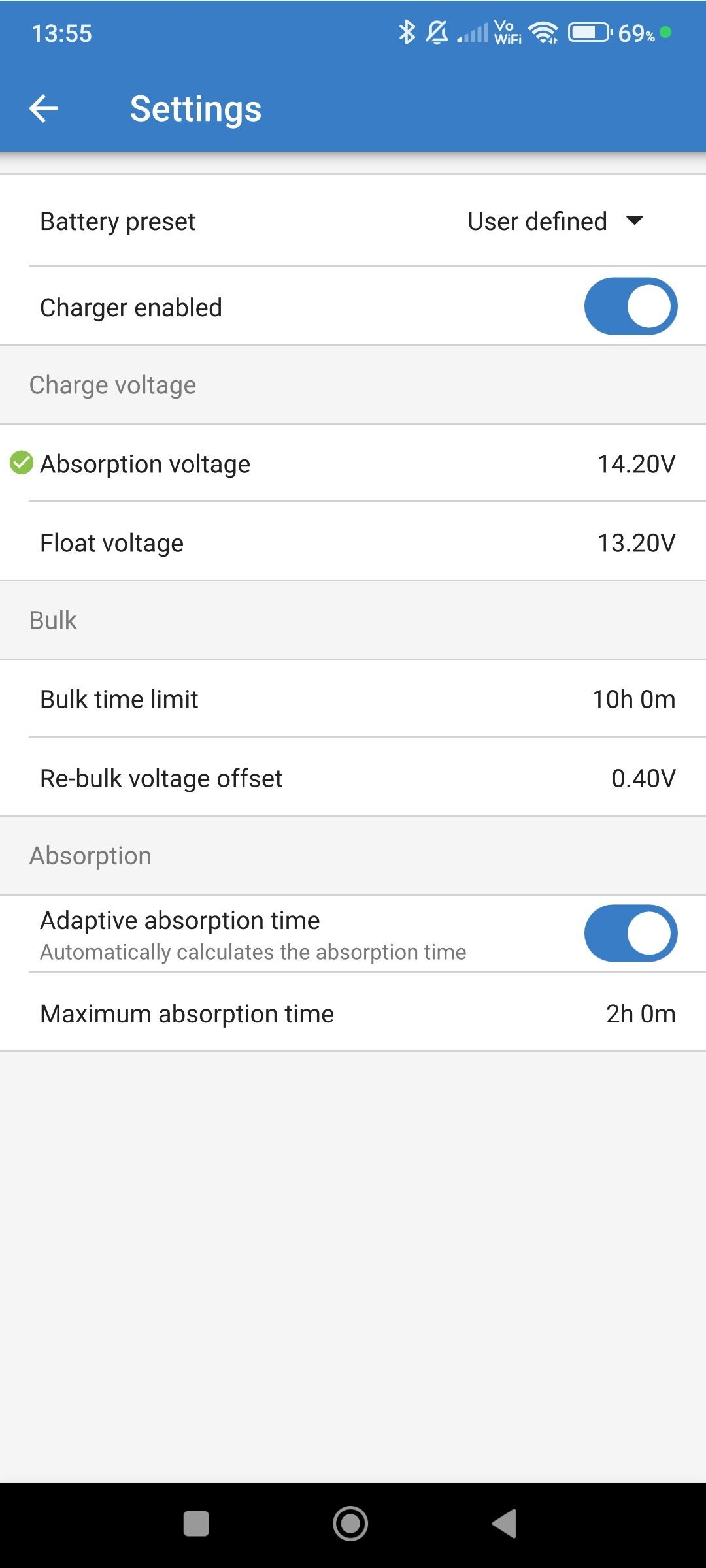706x1568 pixels.
Task: Open the Battery preset dropdown
Action: coord(556,221)
